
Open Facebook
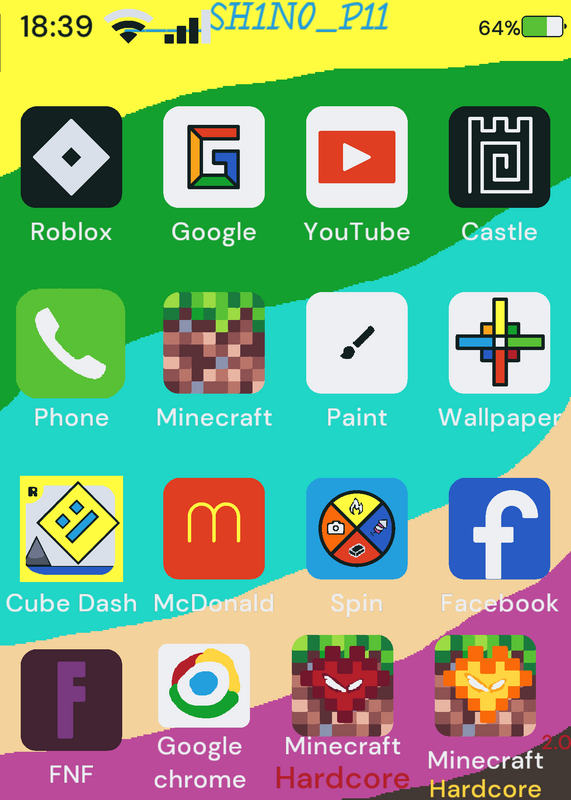[500, 529]
